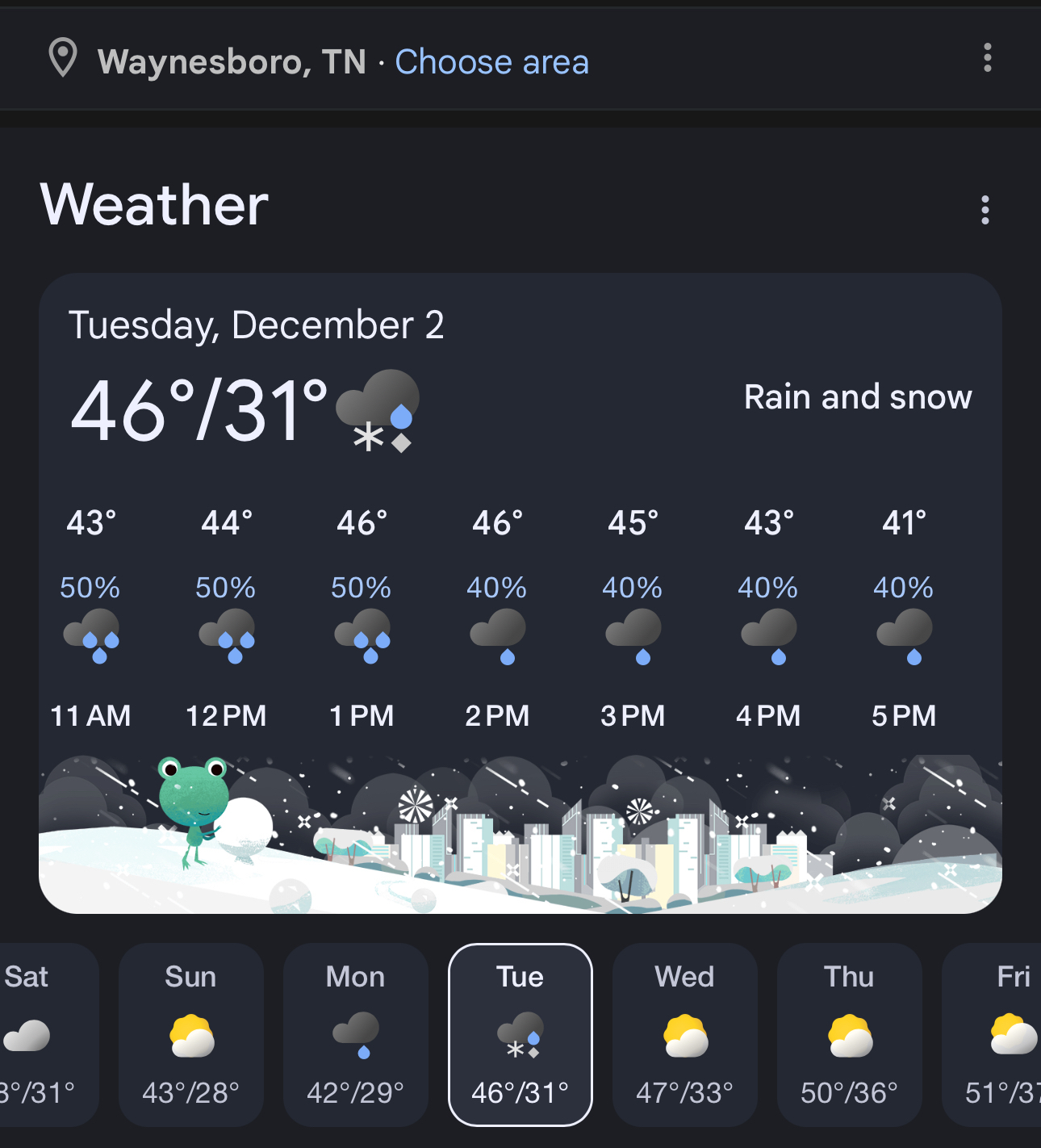View Wednesday's forecast

tap(685, 1034)
